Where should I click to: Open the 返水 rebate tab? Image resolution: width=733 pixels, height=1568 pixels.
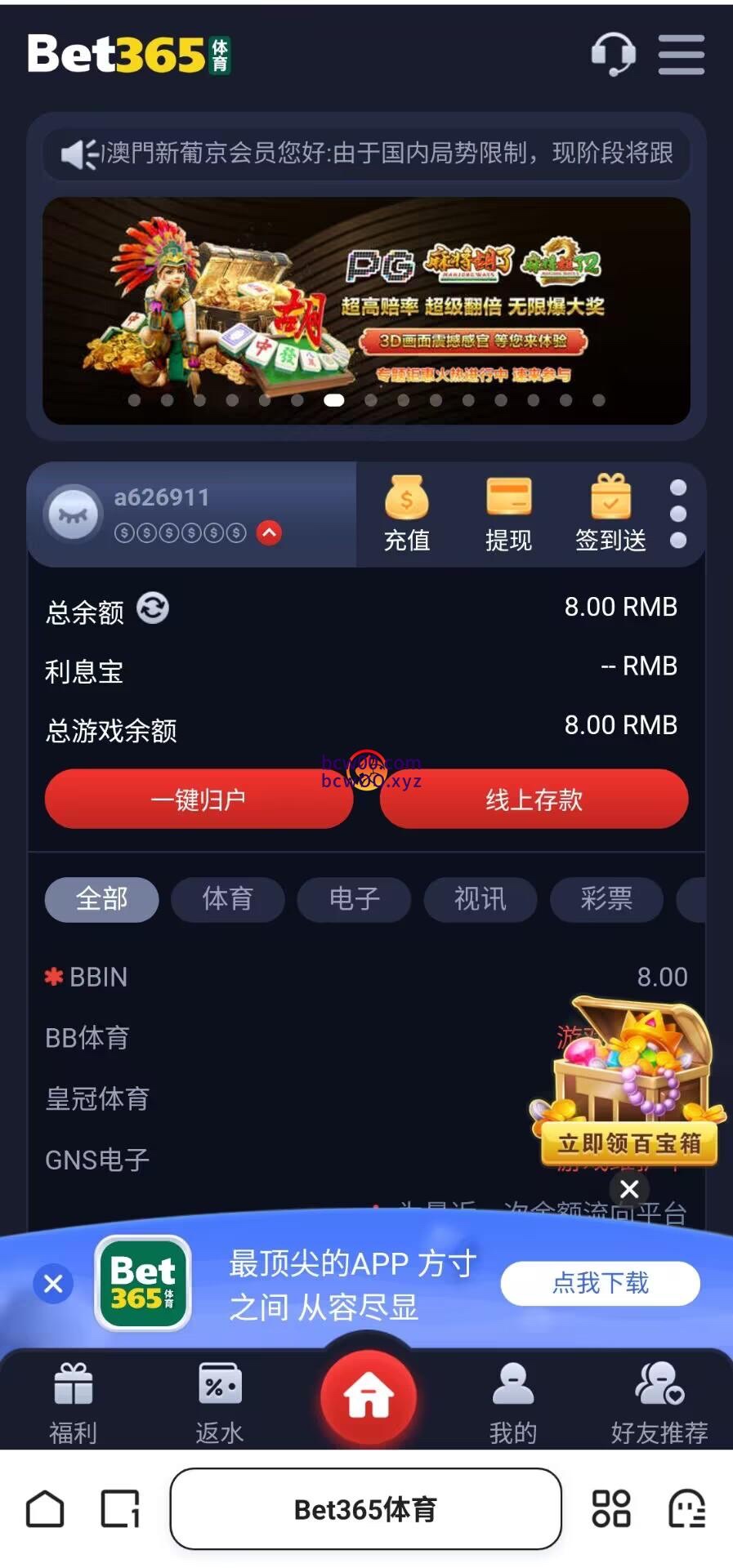click(x=219, y=1403)
